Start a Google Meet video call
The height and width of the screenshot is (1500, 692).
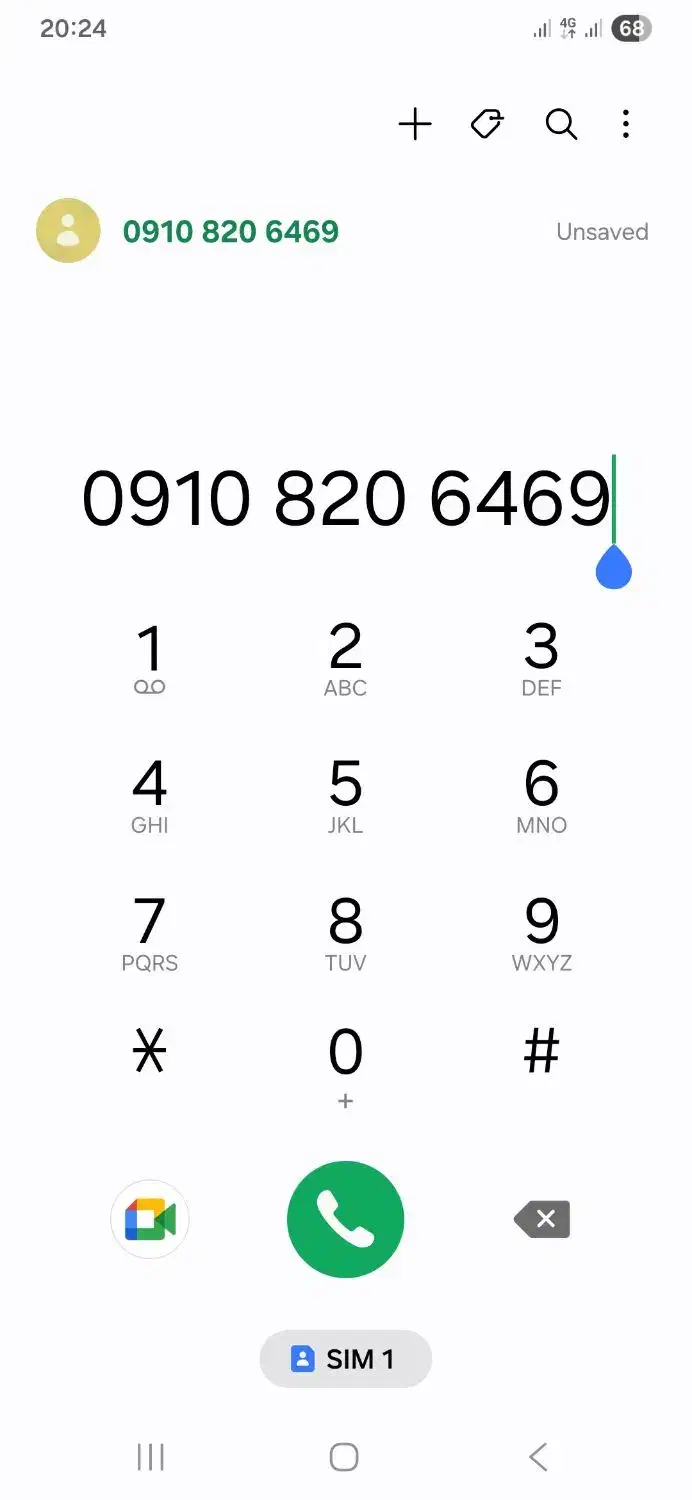150,1220
